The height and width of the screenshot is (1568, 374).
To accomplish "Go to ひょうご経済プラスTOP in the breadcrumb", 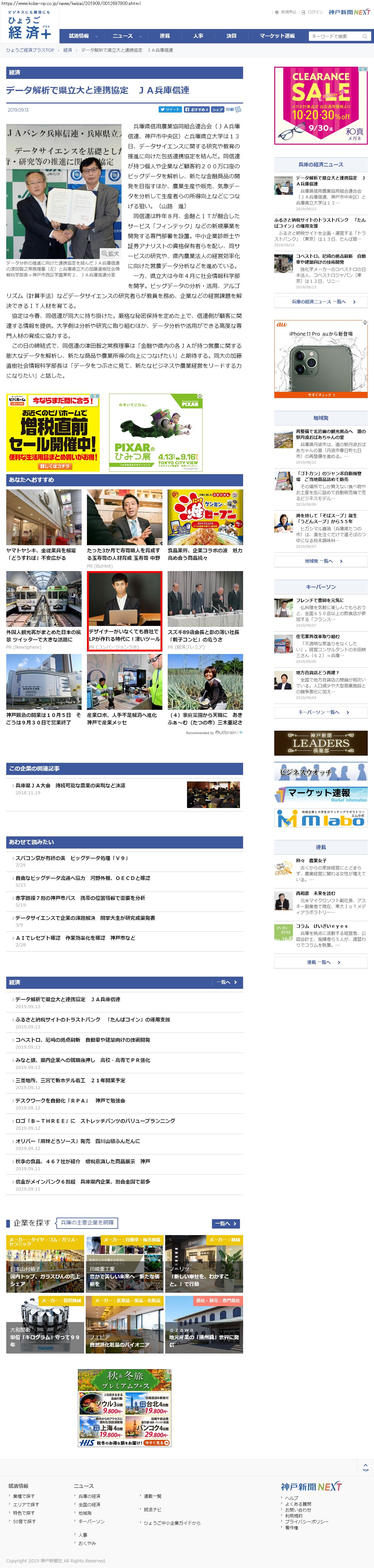I will tap(31, 51).
